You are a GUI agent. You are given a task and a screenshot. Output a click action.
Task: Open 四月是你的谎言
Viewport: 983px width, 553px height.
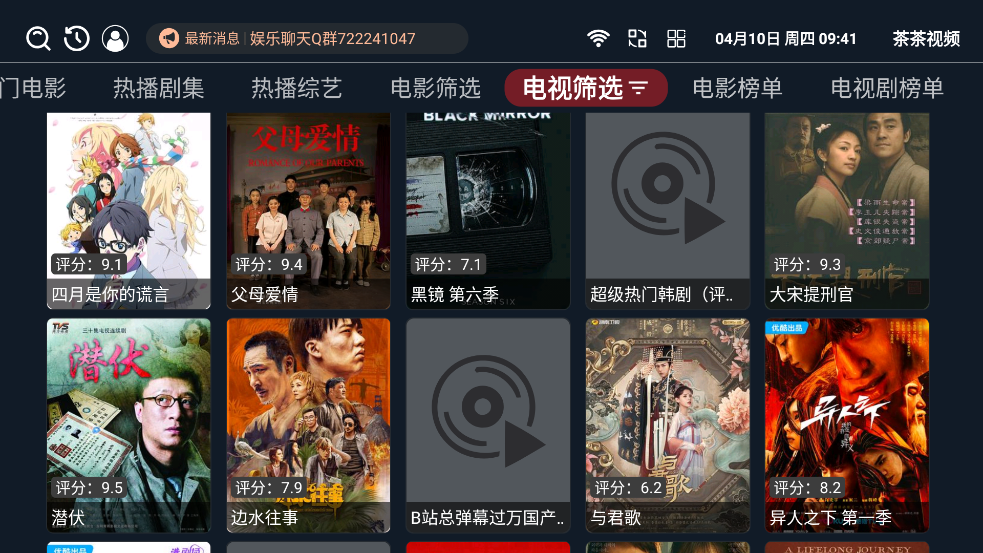[x=129, y=210]
